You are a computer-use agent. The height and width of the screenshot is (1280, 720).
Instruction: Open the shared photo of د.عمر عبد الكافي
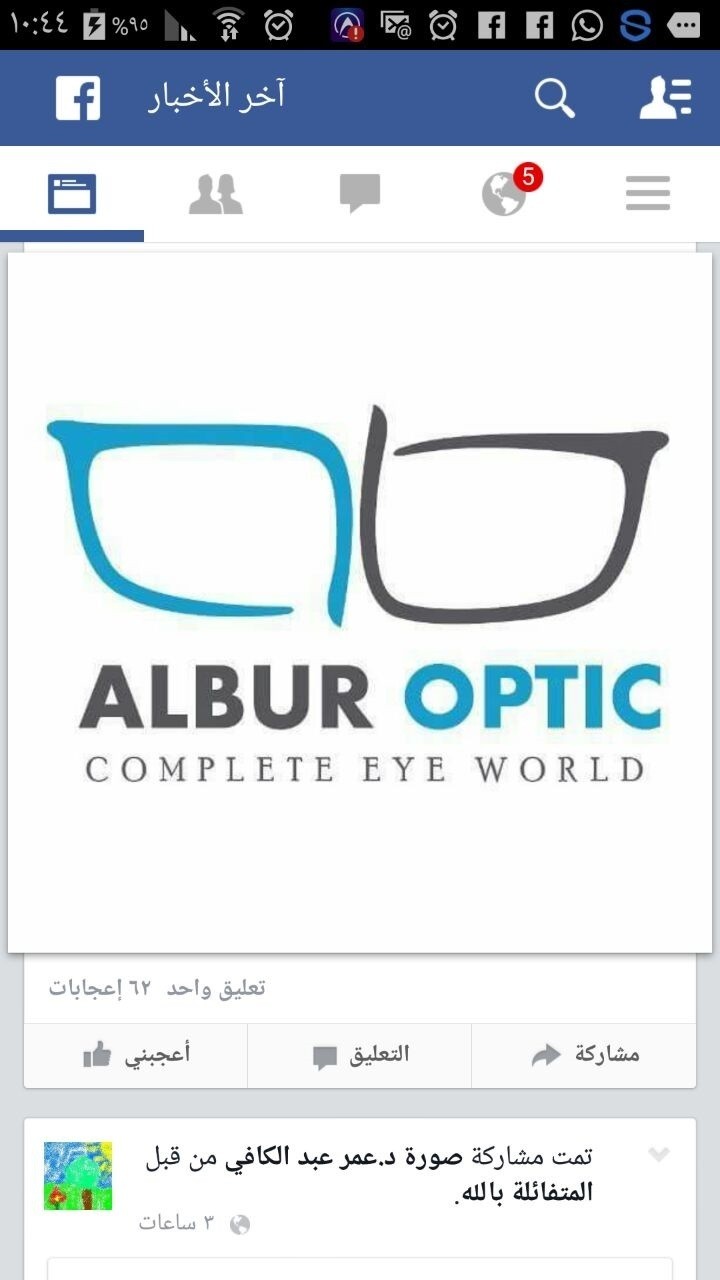[362, 1157]
